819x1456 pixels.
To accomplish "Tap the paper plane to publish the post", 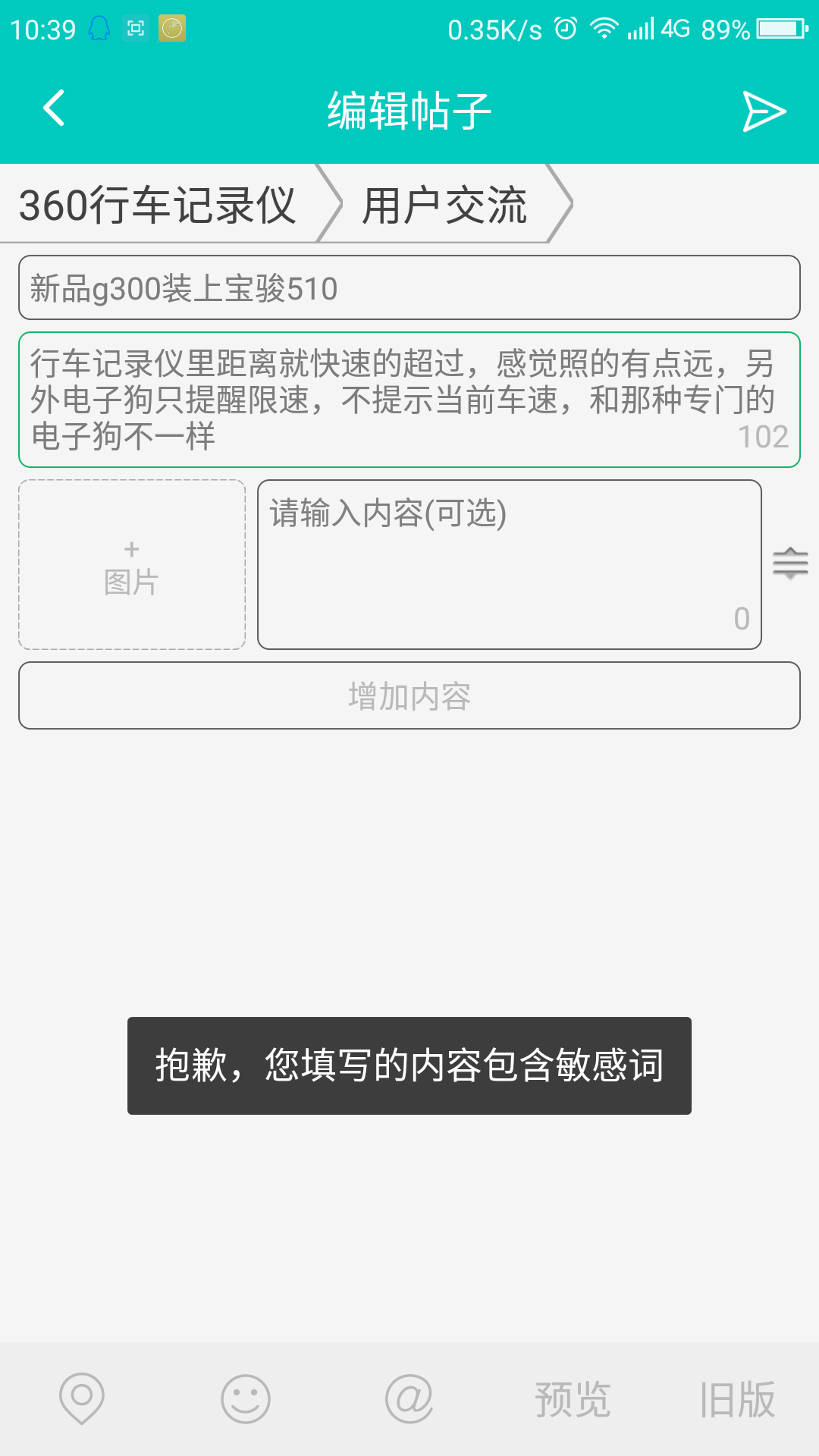I will [764, 109].
